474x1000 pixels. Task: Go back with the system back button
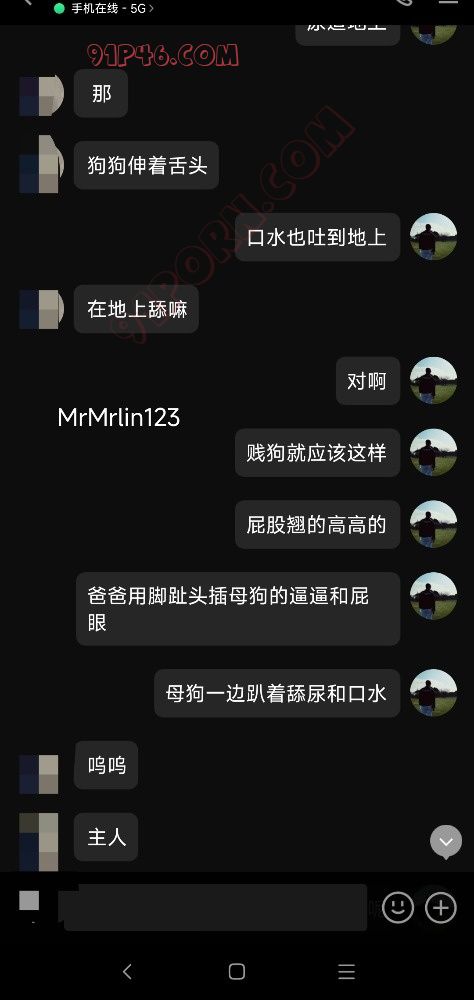(x=127, y=971)
